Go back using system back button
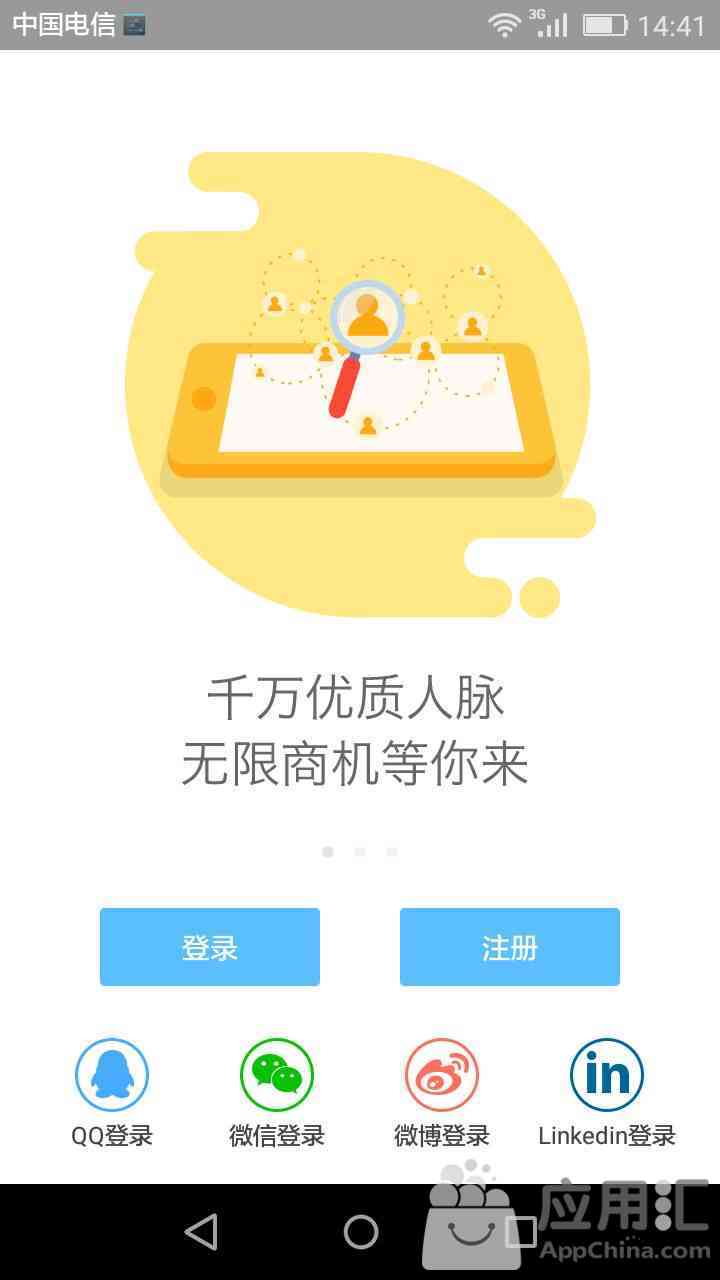Viewport: 720px width, 1280px height. tap(201, 1232)
